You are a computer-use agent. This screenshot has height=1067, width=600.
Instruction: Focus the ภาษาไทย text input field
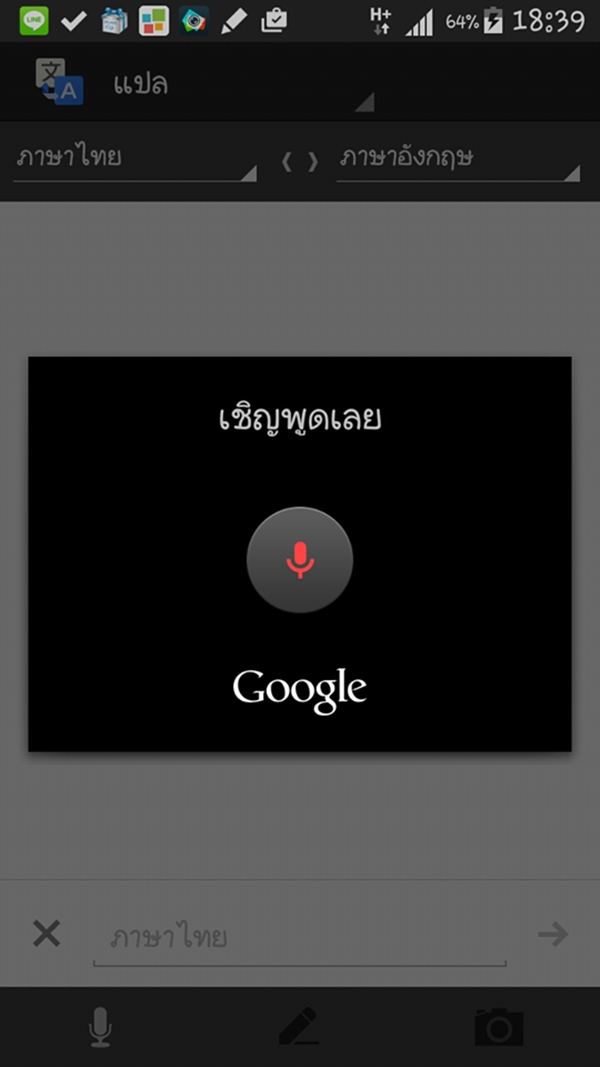[x=299, y=939]
